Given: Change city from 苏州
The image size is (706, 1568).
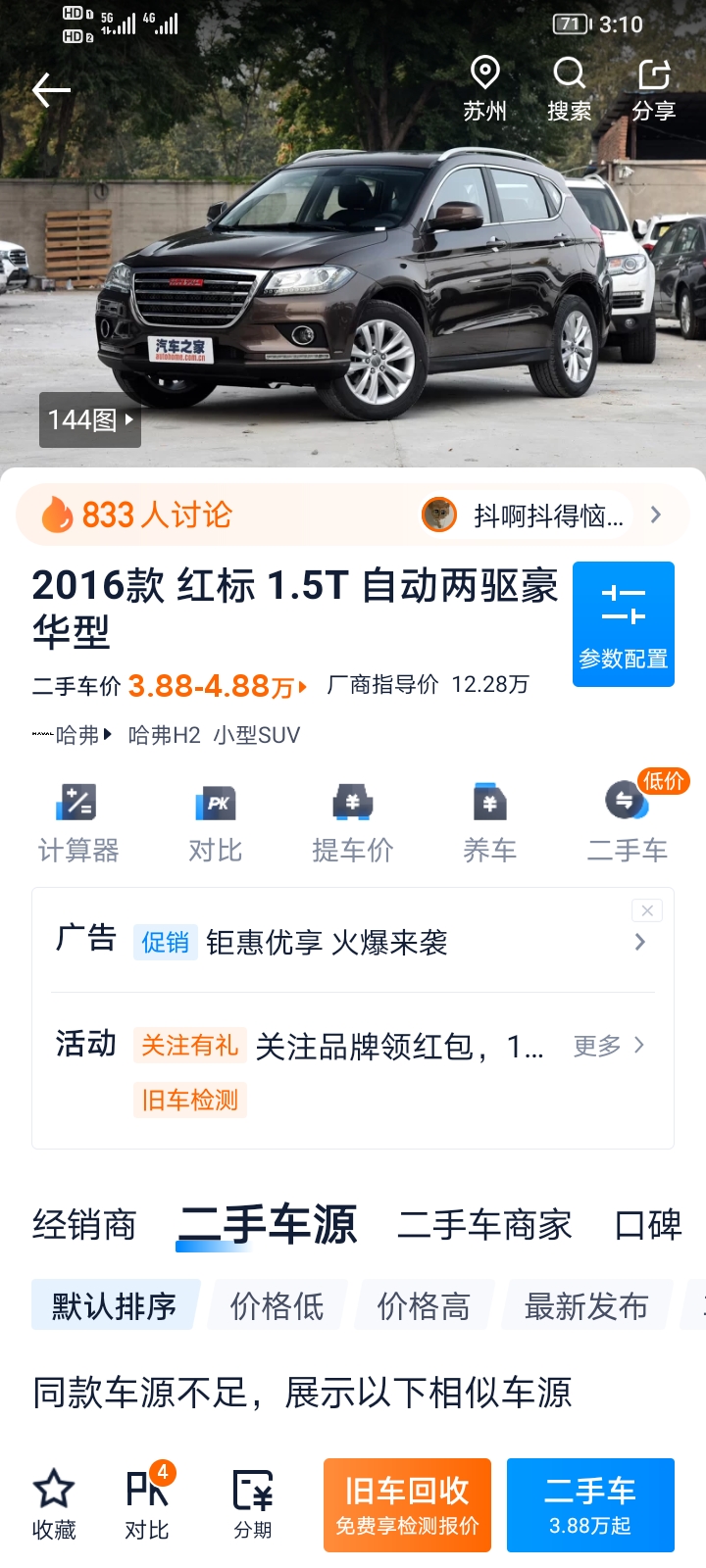Looking at the screenshot, I should click(x=485, y=89).
